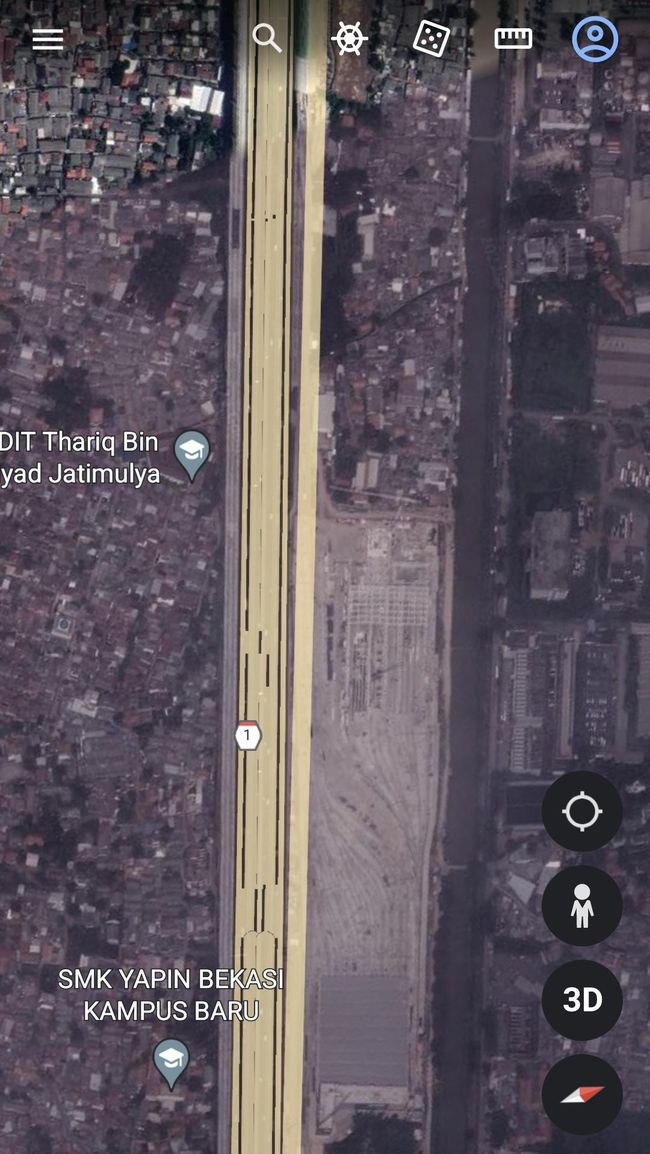This screenshot has width=650, height=1154.
Task: Switch to 3D view
Action: [x=582, y=999]
